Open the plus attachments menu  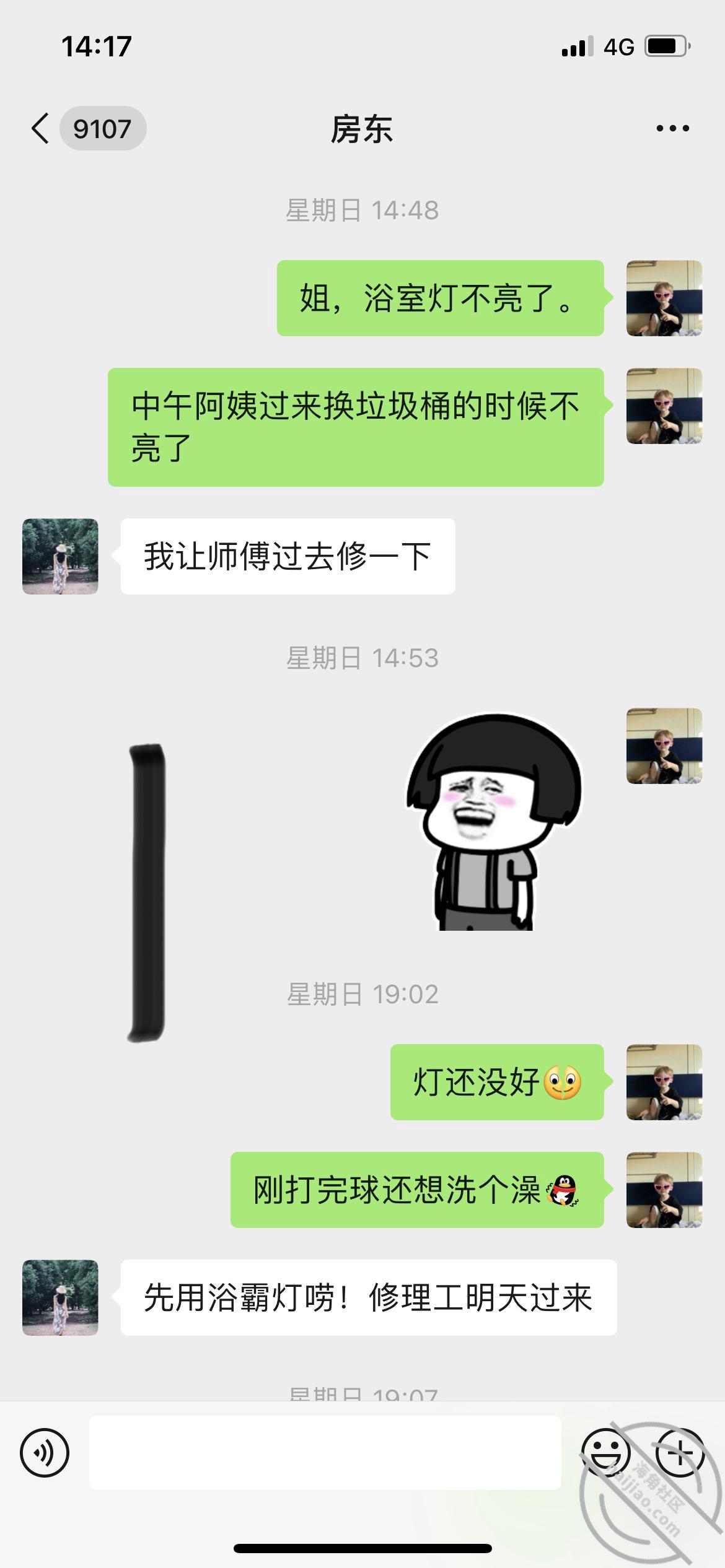tap(680, 1452)
